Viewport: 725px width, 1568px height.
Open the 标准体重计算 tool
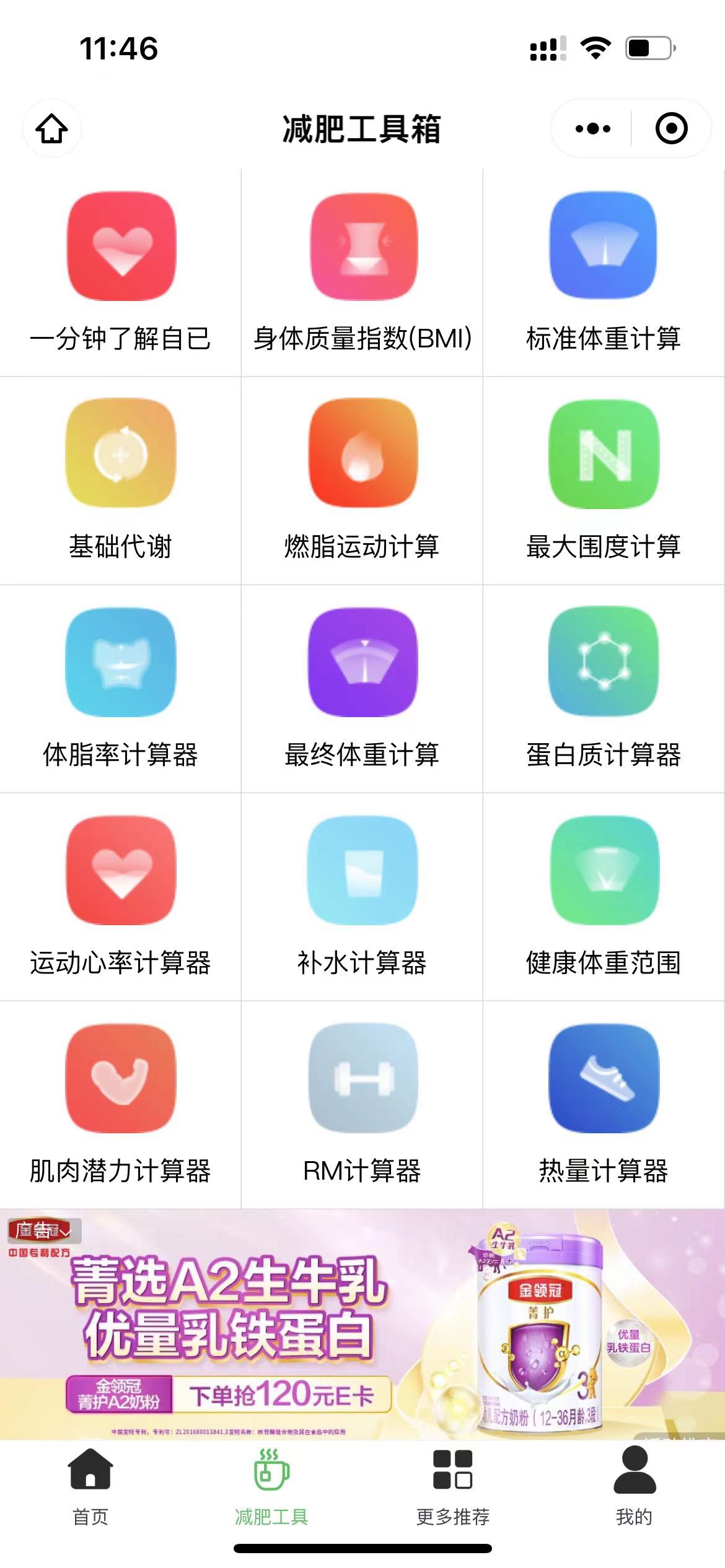[604, 272]
